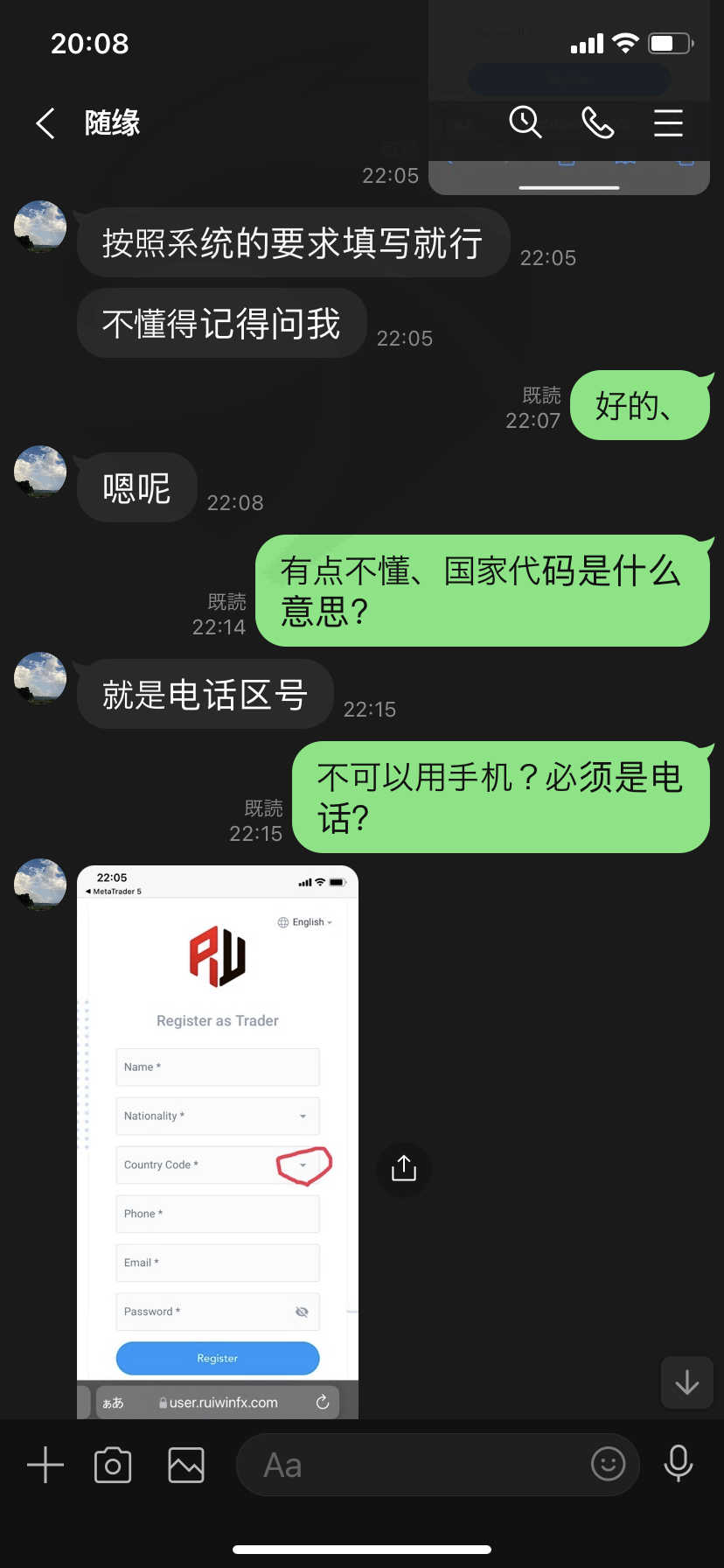The width and height of the screenshot is (724, 1568).
Task: Open the chat hamburger menu
Action: coord(668,122)
